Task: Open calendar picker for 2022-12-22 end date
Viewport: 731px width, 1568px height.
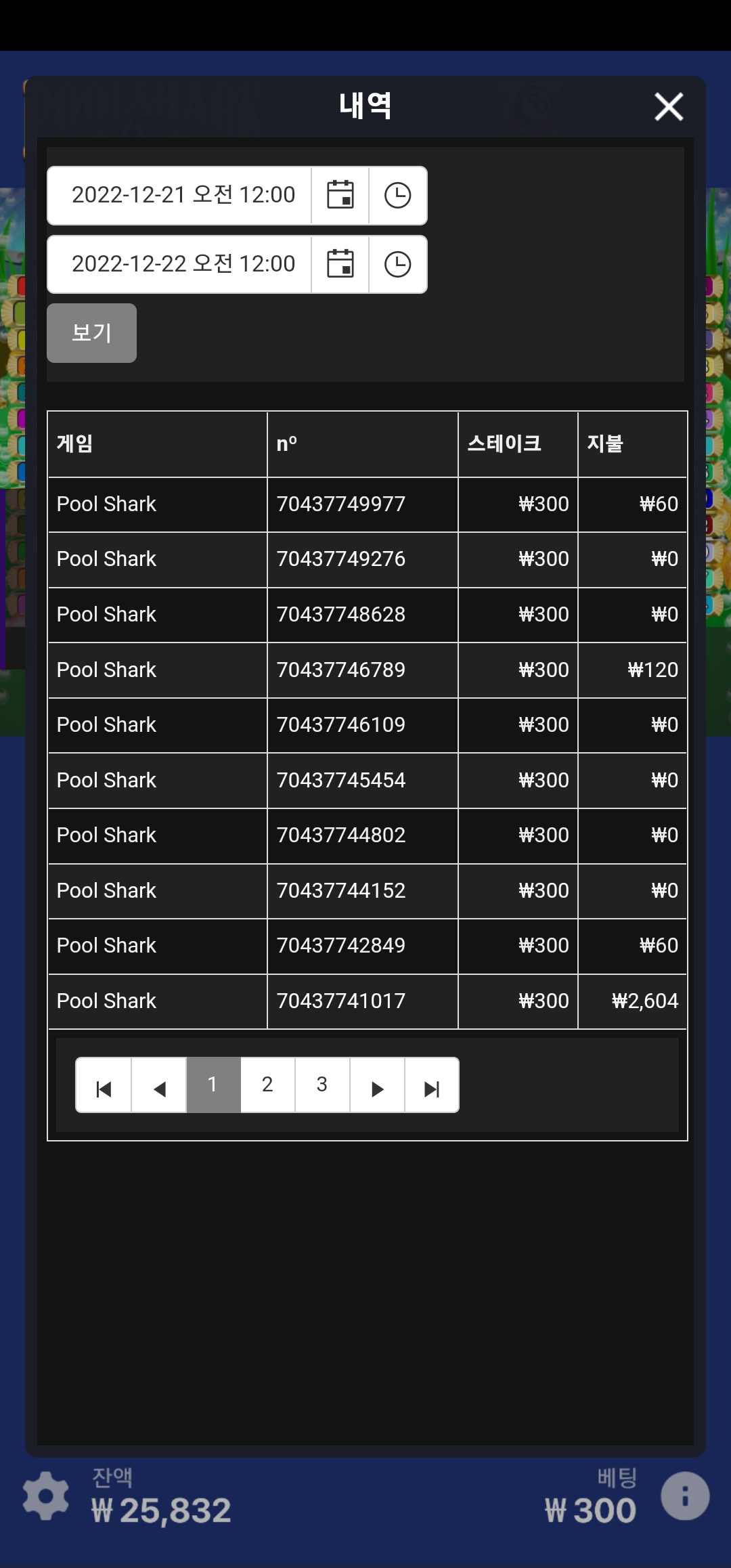Action: click(340, 265)
